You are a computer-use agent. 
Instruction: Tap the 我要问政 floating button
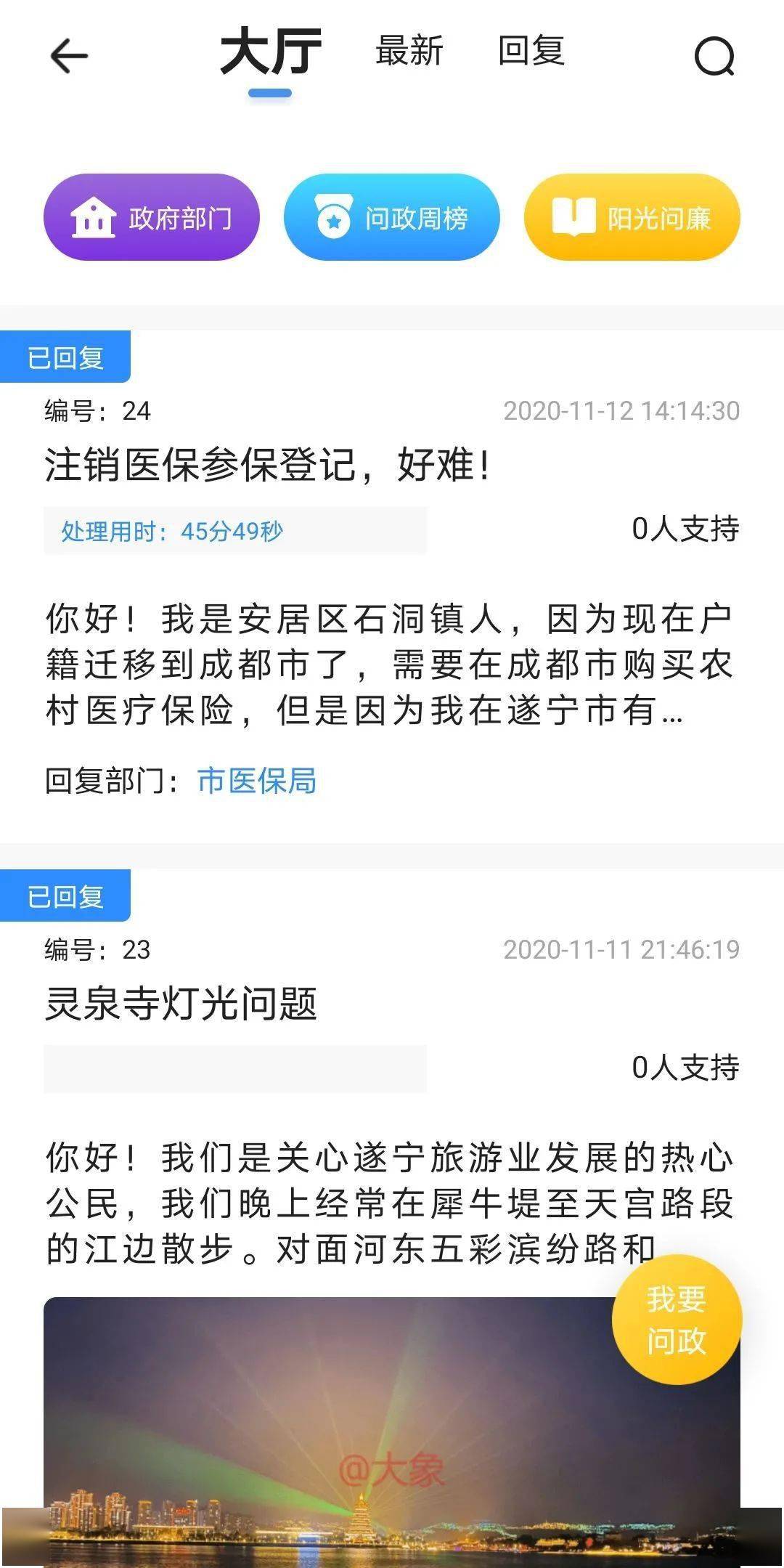(x=677, y=1320)
